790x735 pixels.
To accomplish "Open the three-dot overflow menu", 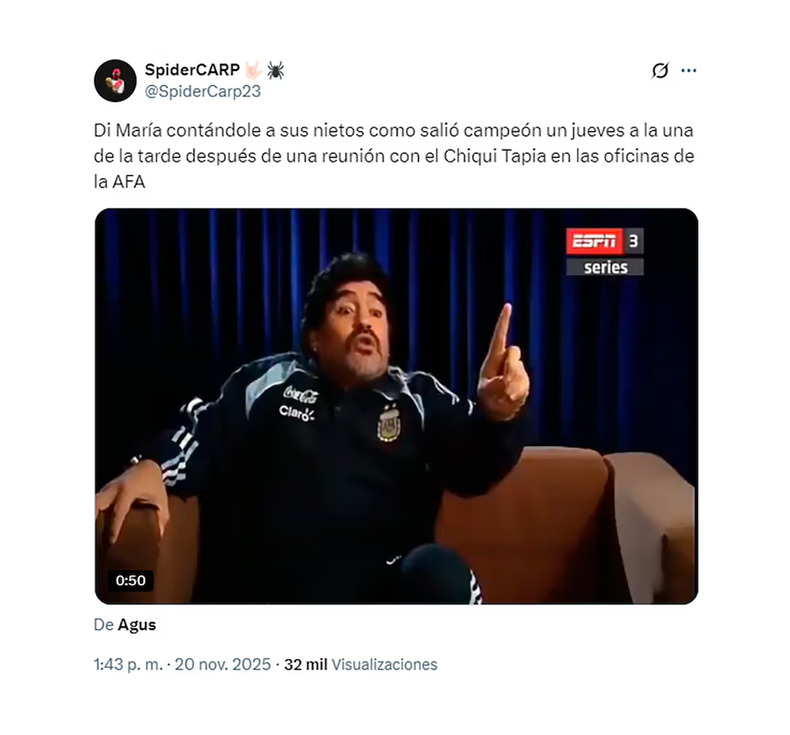I will (x=688, y=71).
